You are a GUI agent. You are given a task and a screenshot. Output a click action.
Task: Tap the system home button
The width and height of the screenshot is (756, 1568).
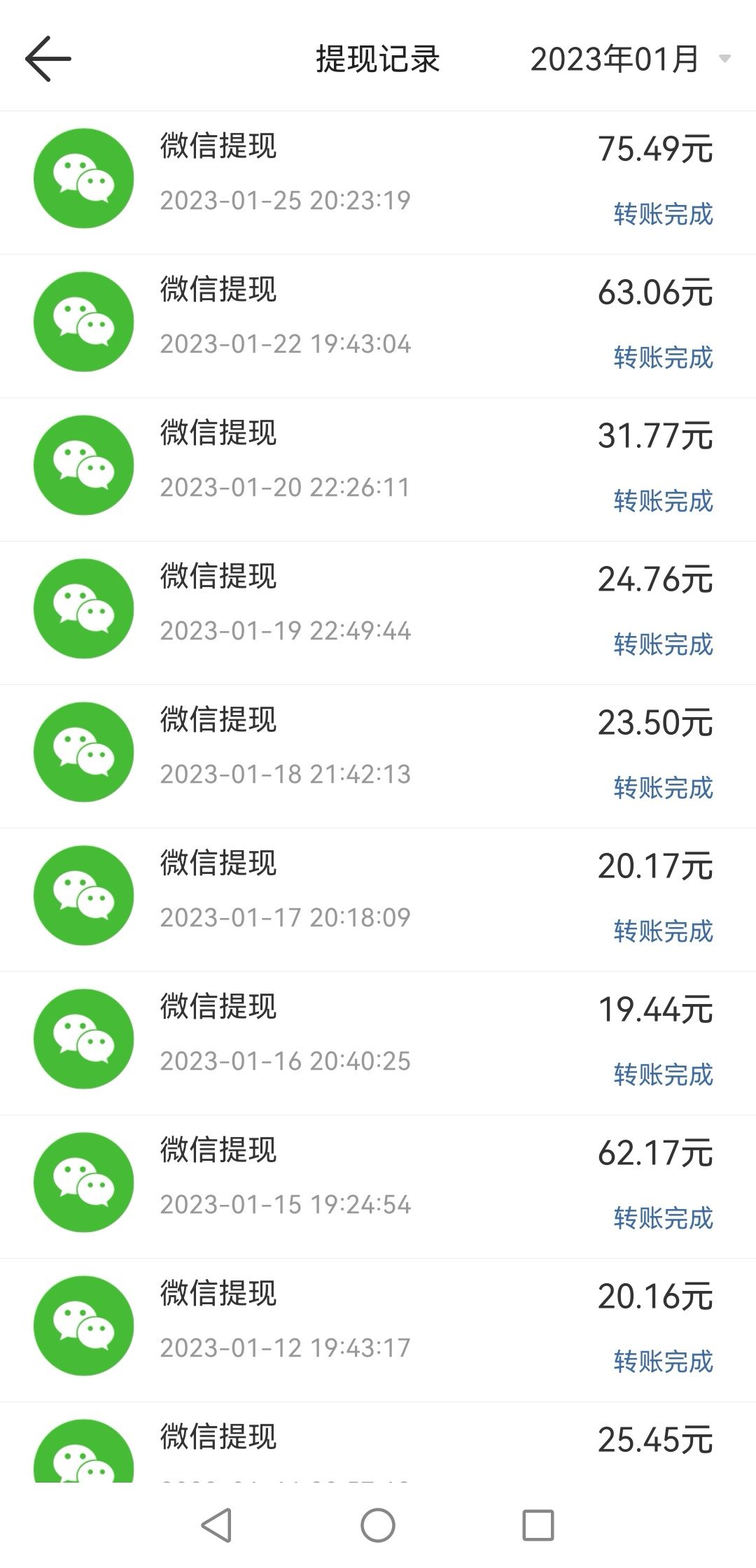click(x=378, y=1525)
